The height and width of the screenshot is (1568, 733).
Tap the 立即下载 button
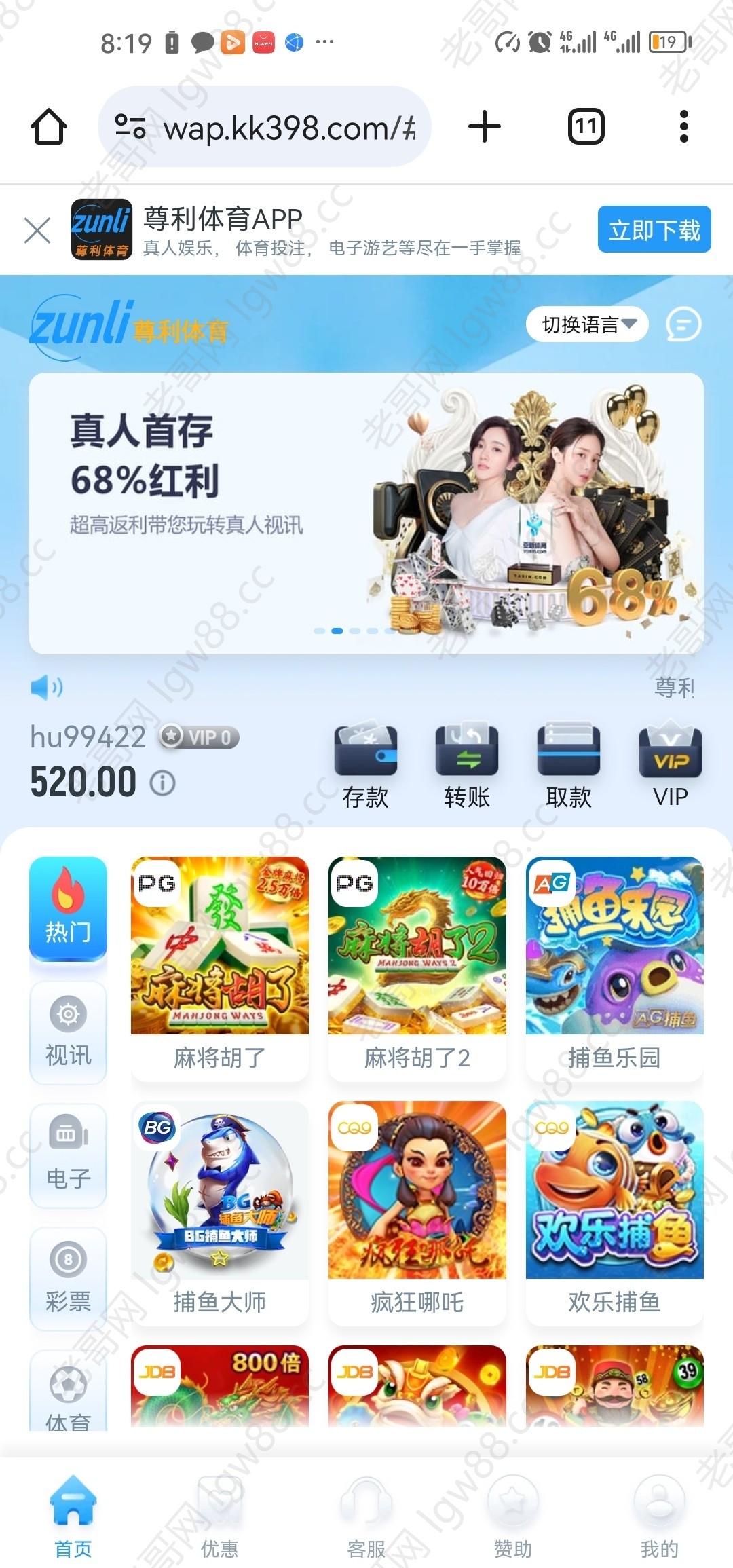[x=654, y=229]
